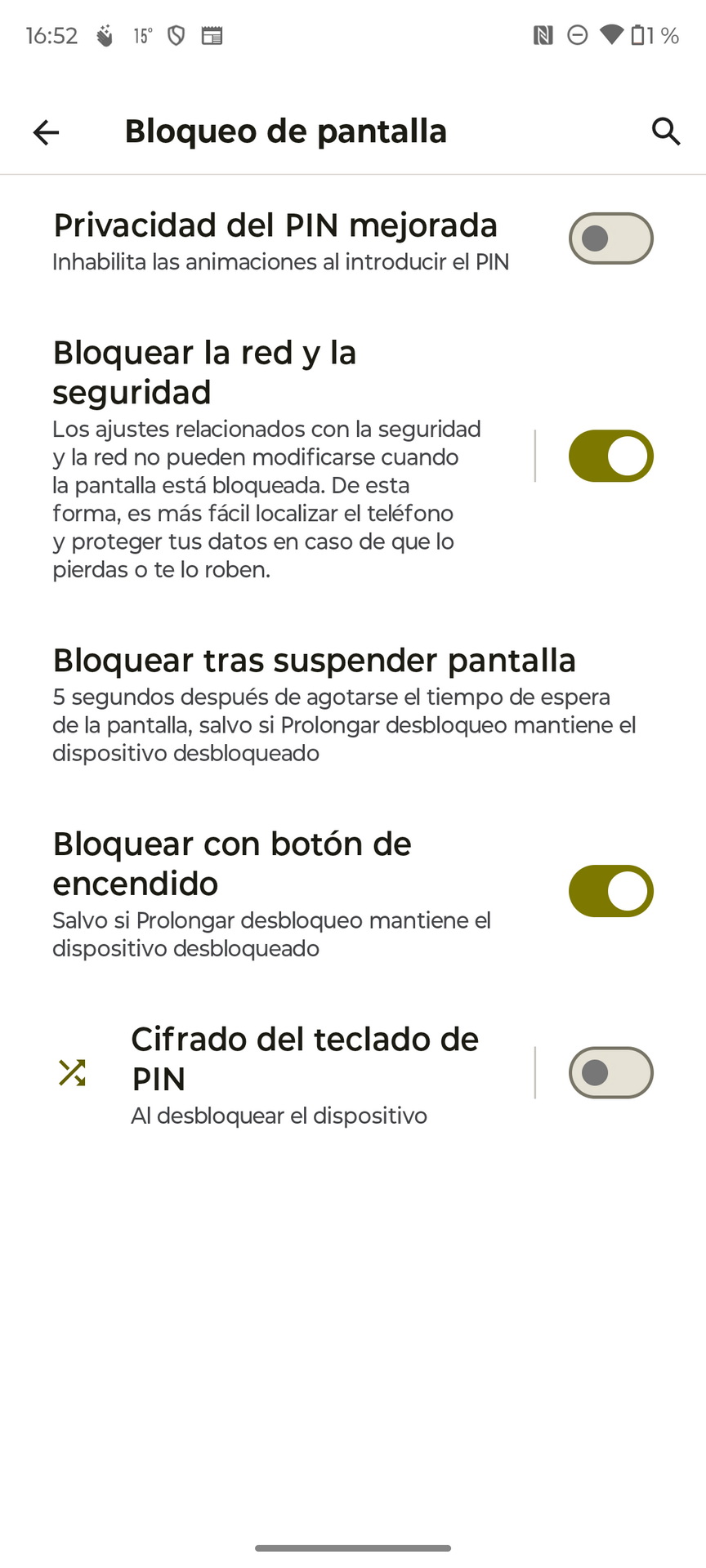Open Bloquear tras suspender pantalla setting

click(353, 704)
